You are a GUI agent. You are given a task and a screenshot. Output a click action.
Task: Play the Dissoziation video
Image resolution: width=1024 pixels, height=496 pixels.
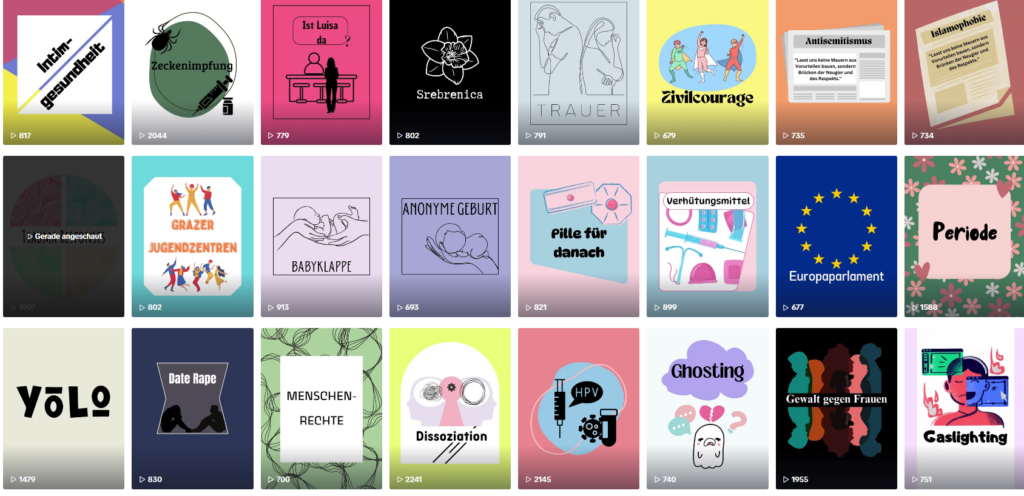[450, 405]
